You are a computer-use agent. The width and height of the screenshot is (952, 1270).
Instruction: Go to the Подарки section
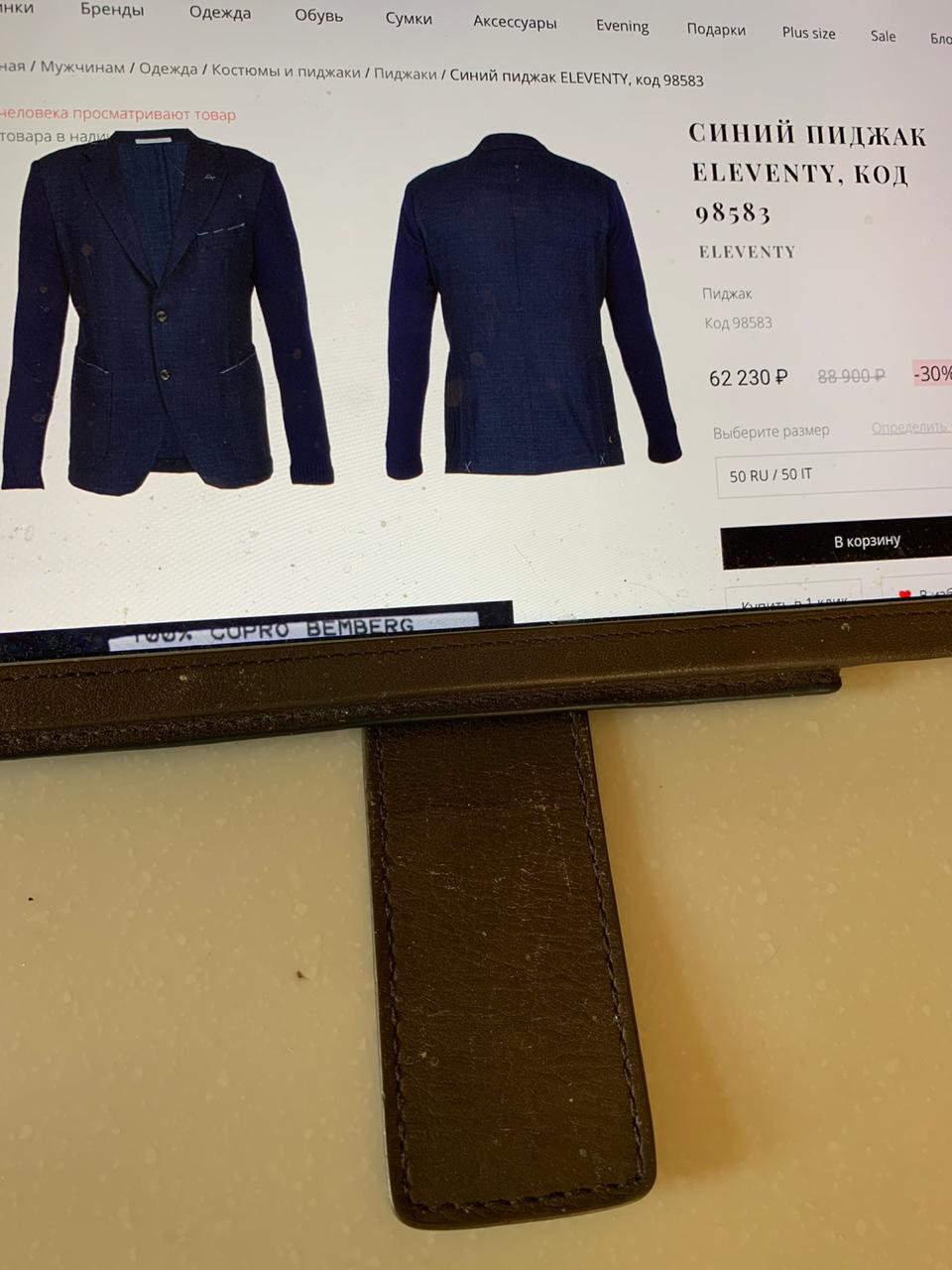pos(716,30)
